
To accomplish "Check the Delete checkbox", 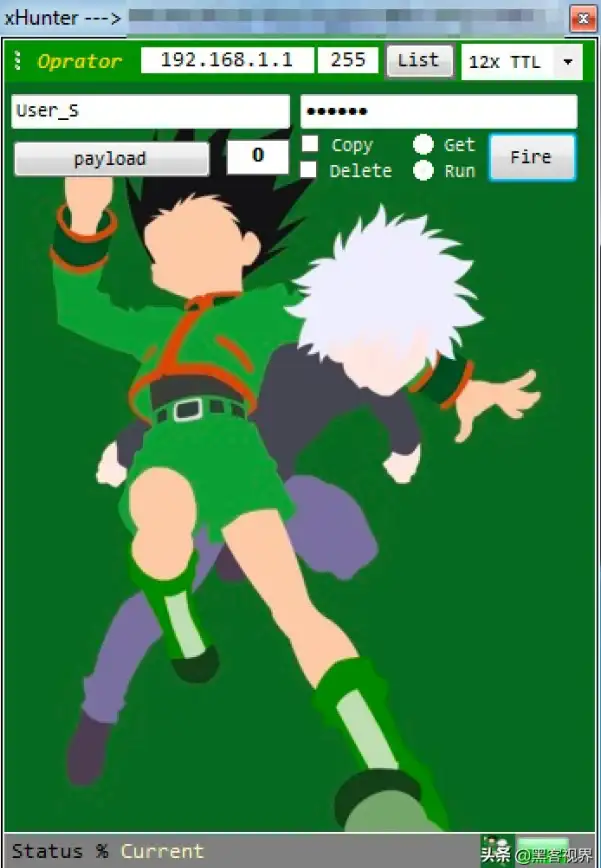I will click(x=309, y=170).
